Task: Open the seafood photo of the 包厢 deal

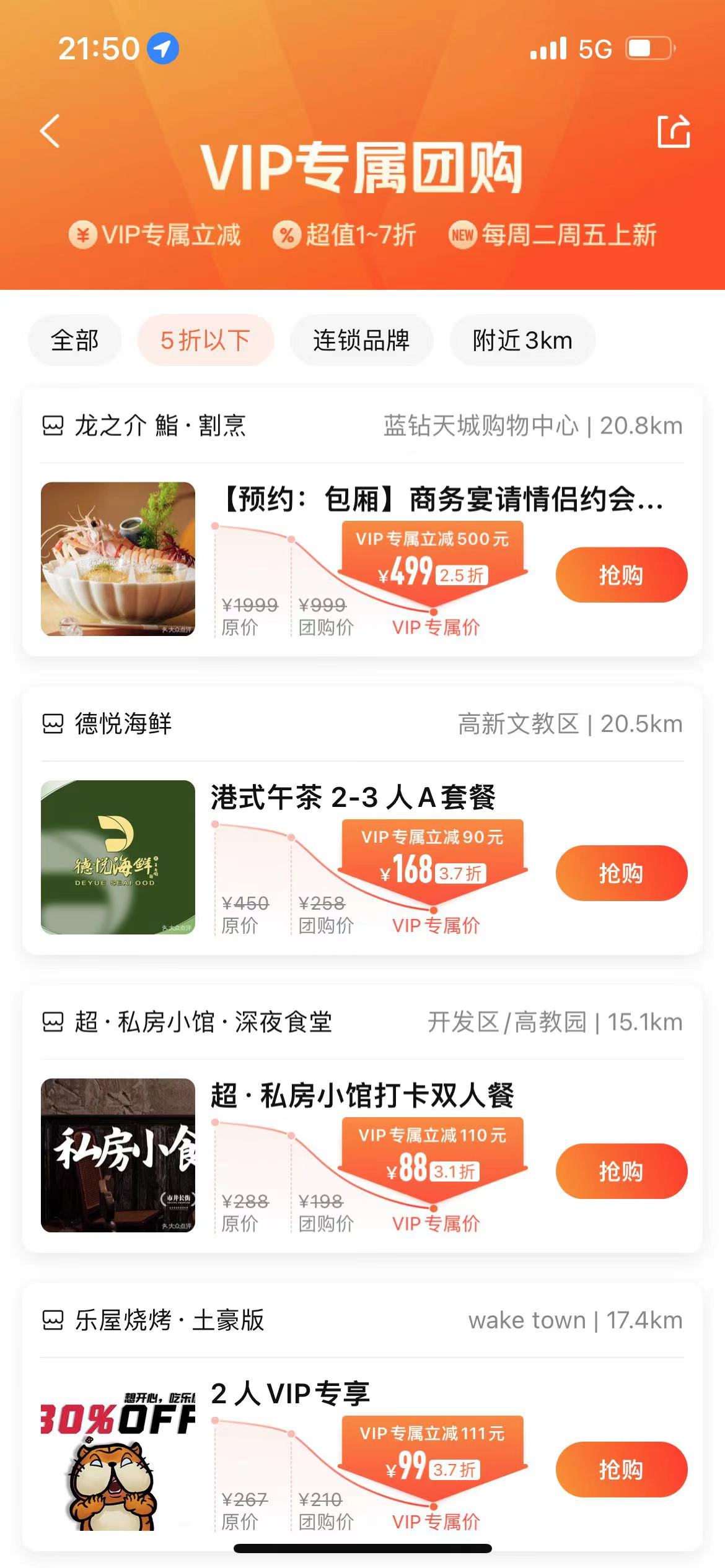Action: coord(118,559)
